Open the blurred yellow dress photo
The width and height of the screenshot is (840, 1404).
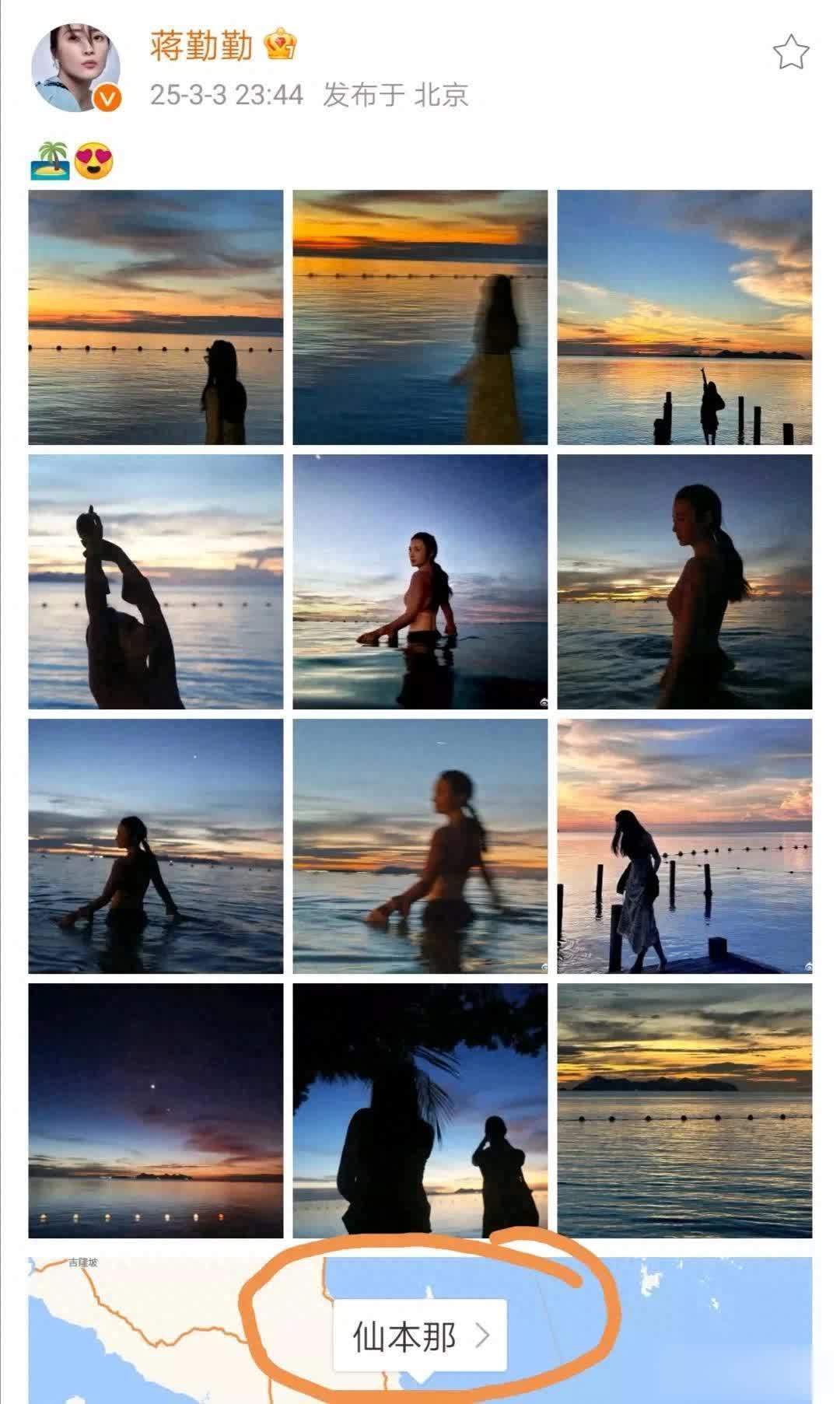coord(420,317)
